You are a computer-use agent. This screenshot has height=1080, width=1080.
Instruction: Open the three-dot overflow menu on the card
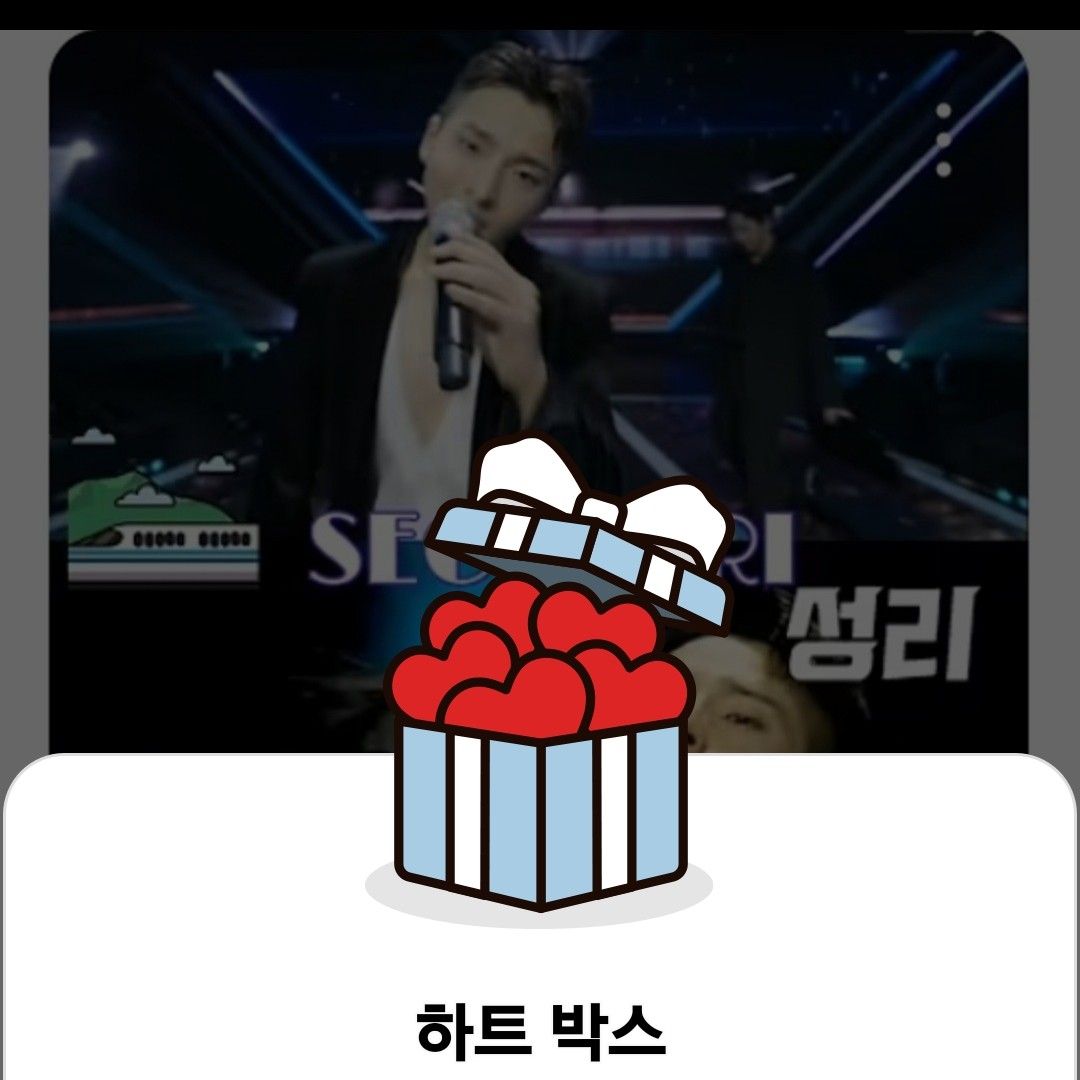point(943,140)
